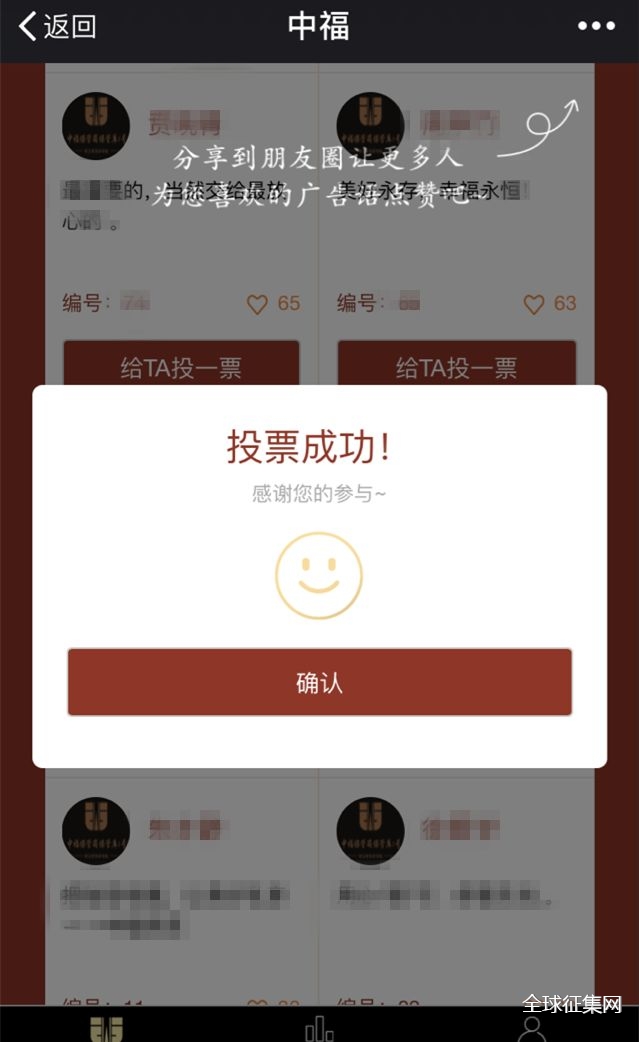Open the profile tab at bottom
The image size is (639, 1042).
[532, 1029]
